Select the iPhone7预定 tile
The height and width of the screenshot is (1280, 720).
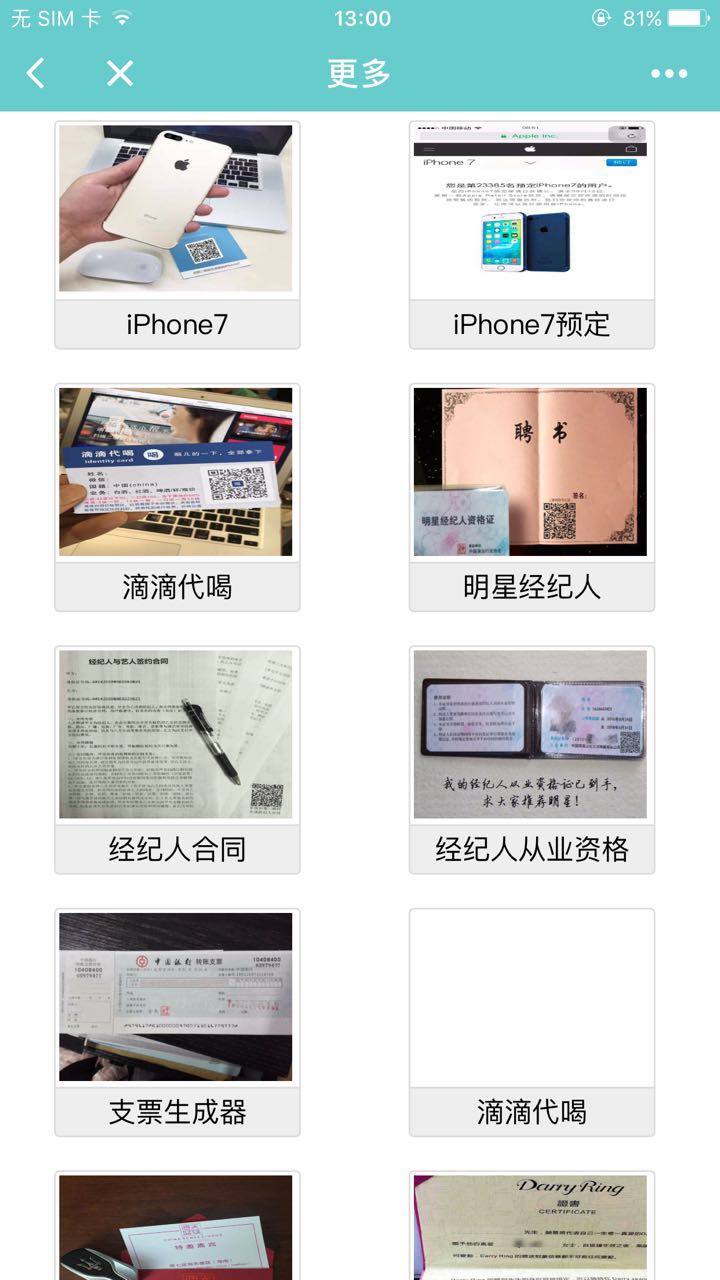click(531, 234)
